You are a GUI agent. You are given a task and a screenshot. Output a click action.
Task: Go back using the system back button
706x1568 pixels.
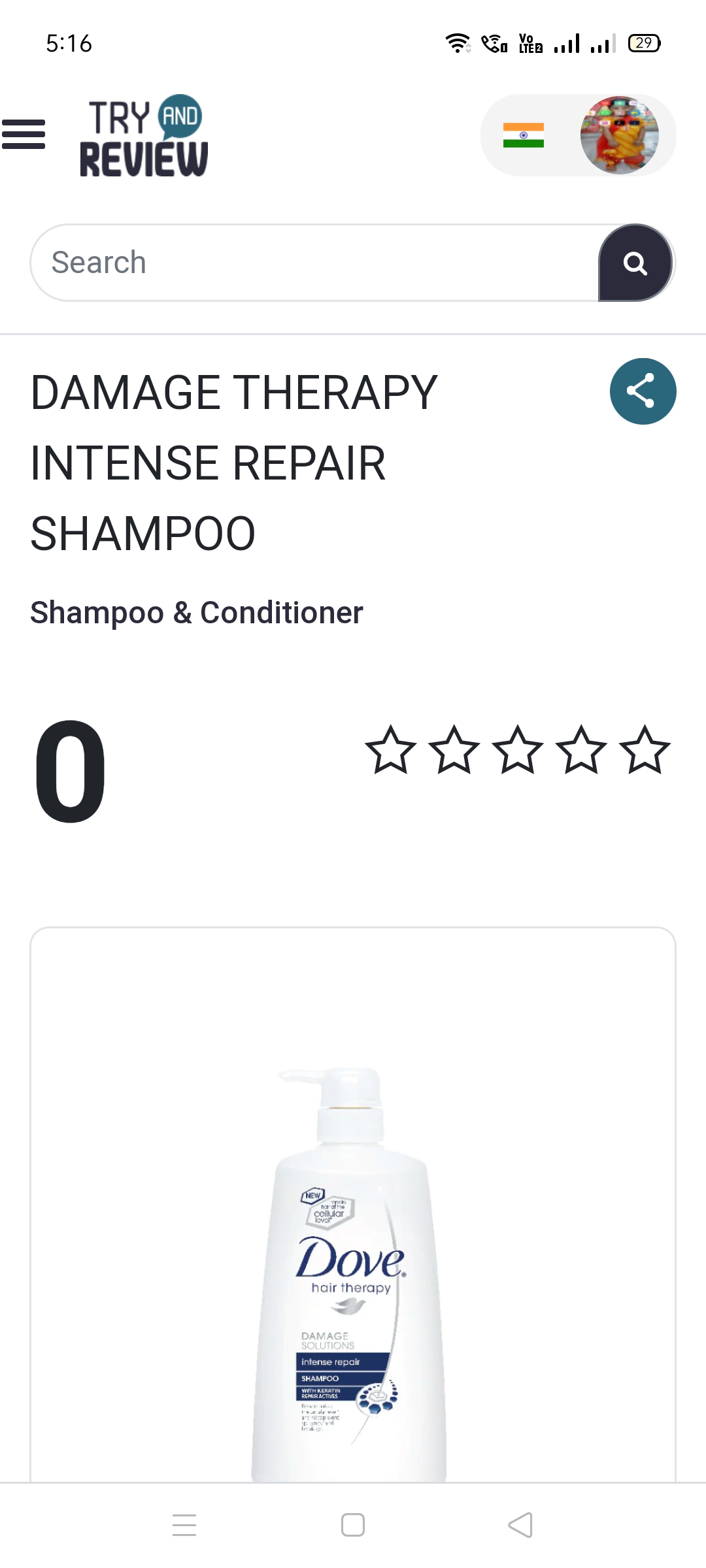coord(521,1526)
